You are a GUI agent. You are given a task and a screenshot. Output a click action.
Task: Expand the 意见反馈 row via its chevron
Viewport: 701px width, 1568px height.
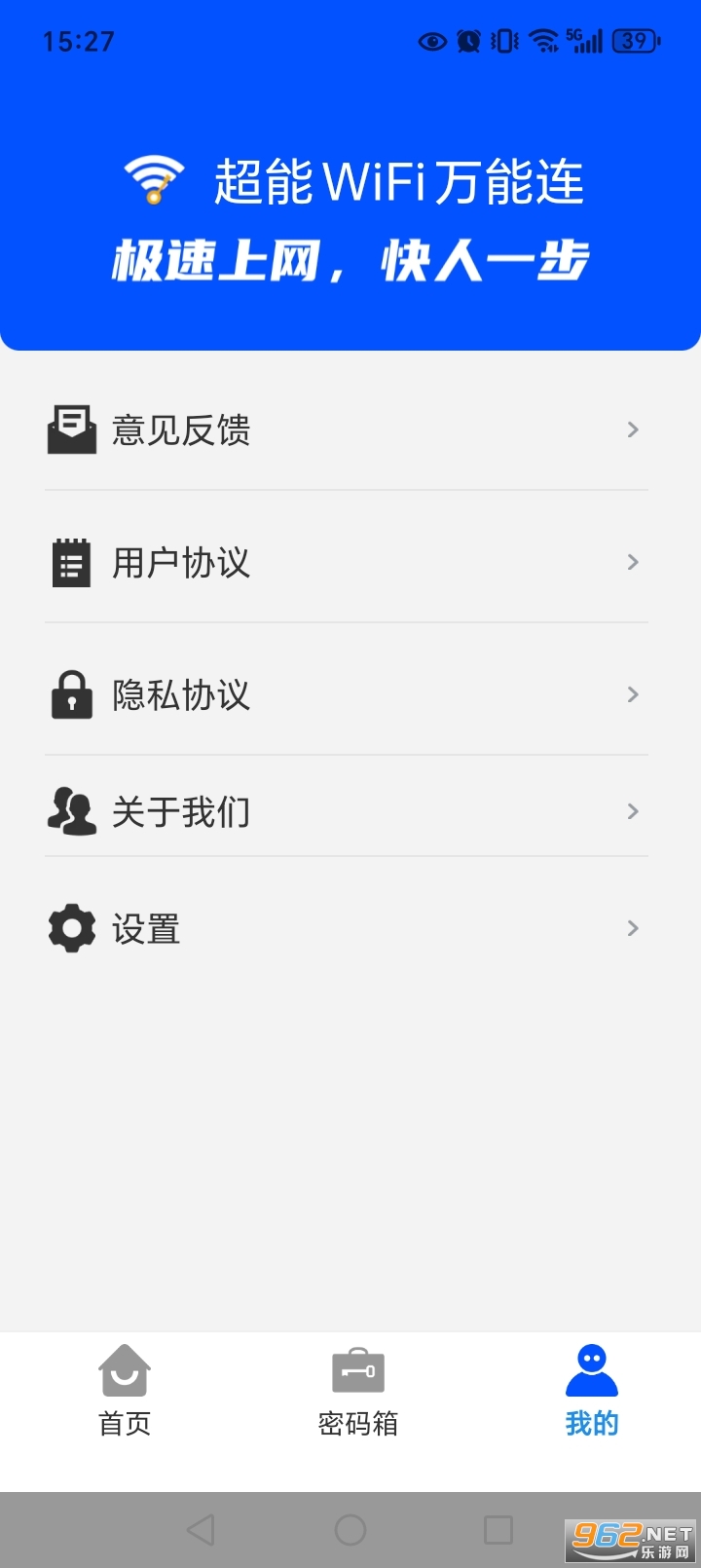pos(632,429)
